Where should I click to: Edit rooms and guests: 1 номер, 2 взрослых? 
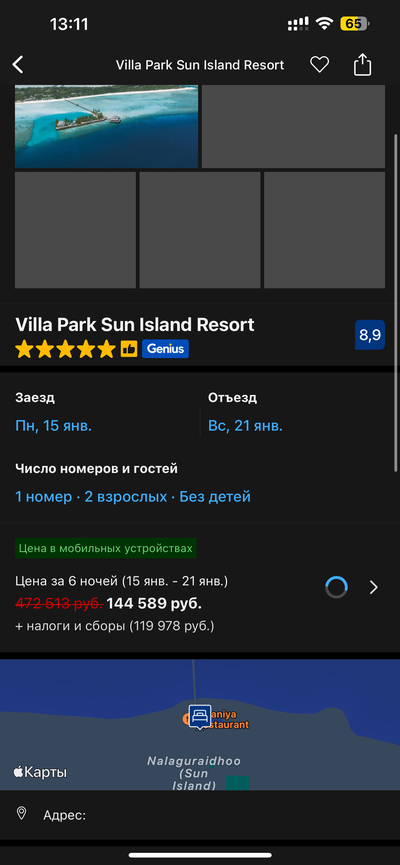pos(133,497)
